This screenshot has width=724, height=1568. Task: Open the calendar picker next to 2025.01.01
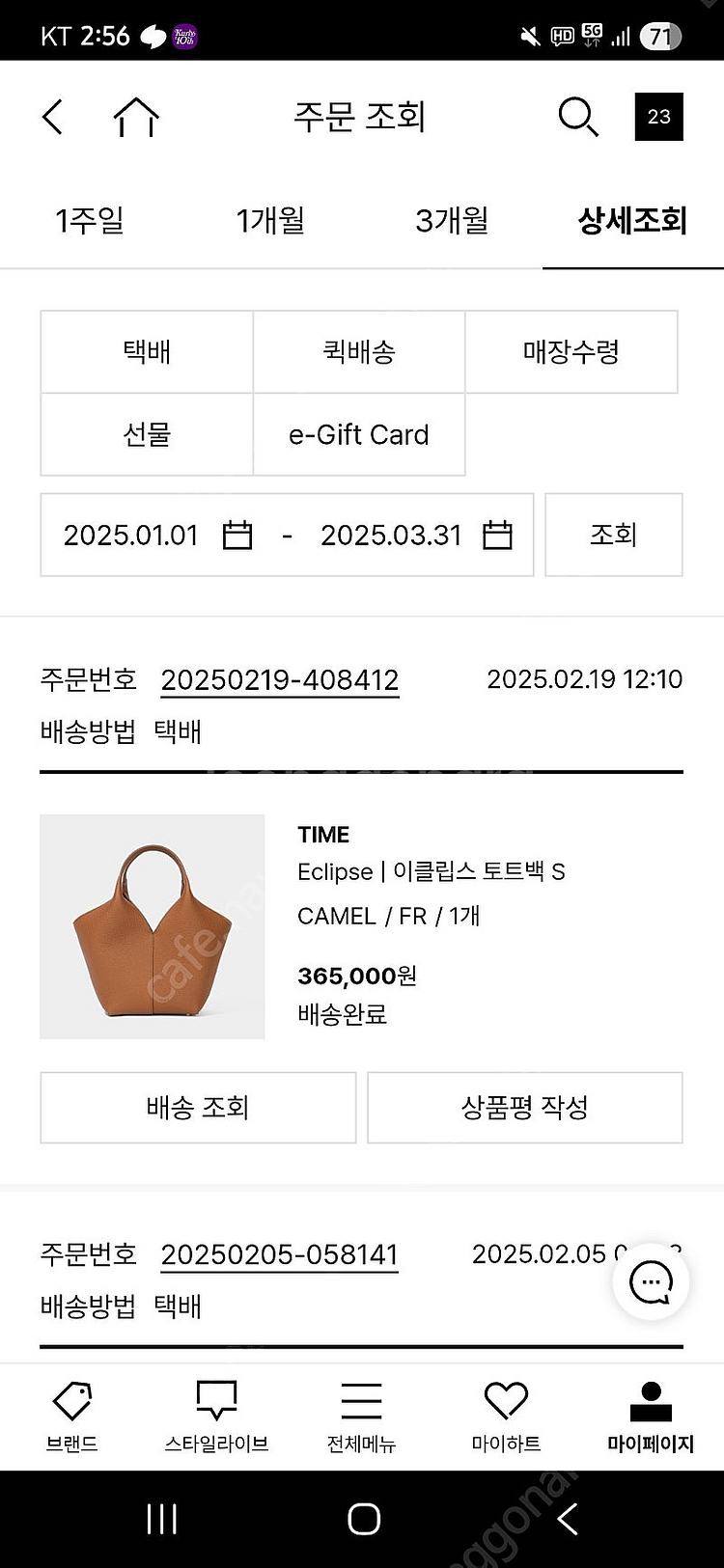[237, 535]
